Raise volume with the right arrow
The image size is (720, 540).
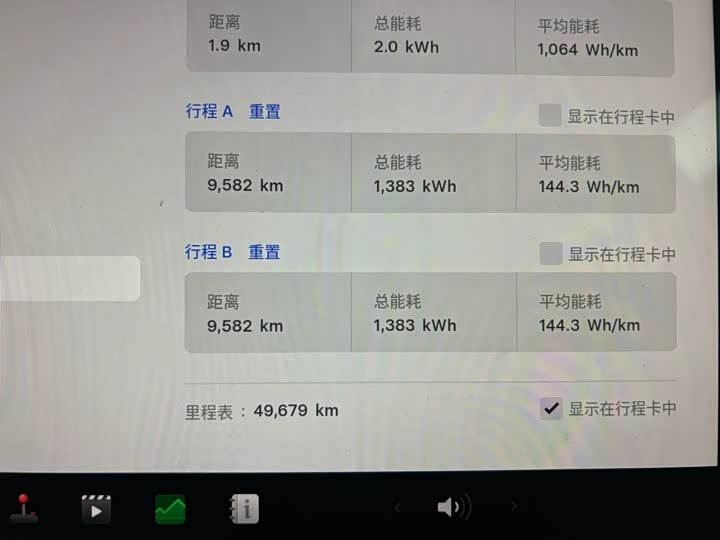click(x=514, y=506)
